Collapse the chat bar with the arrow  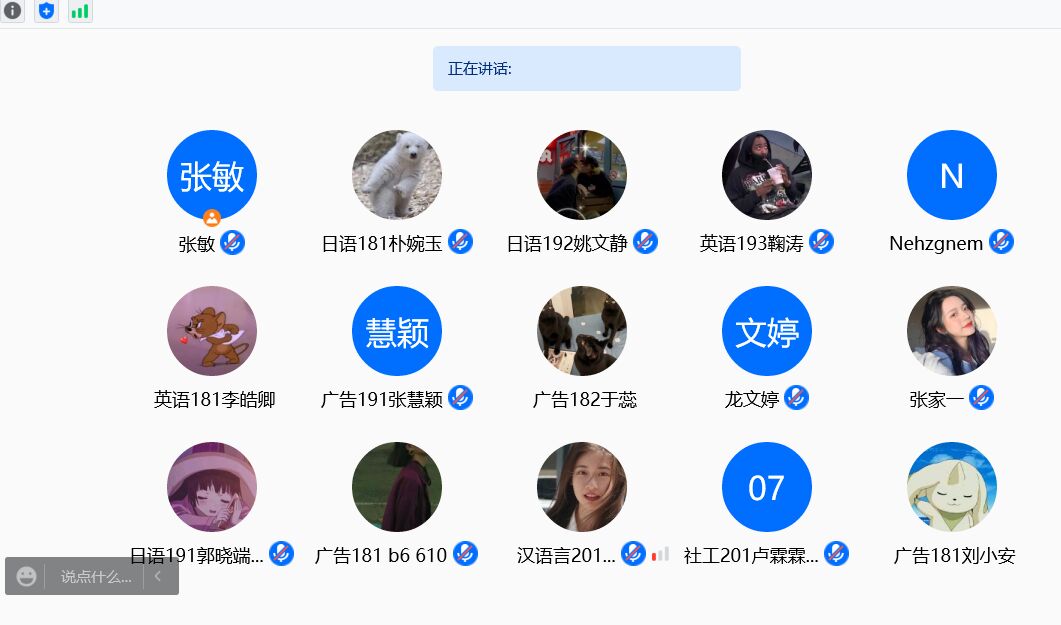click(158, 576)
